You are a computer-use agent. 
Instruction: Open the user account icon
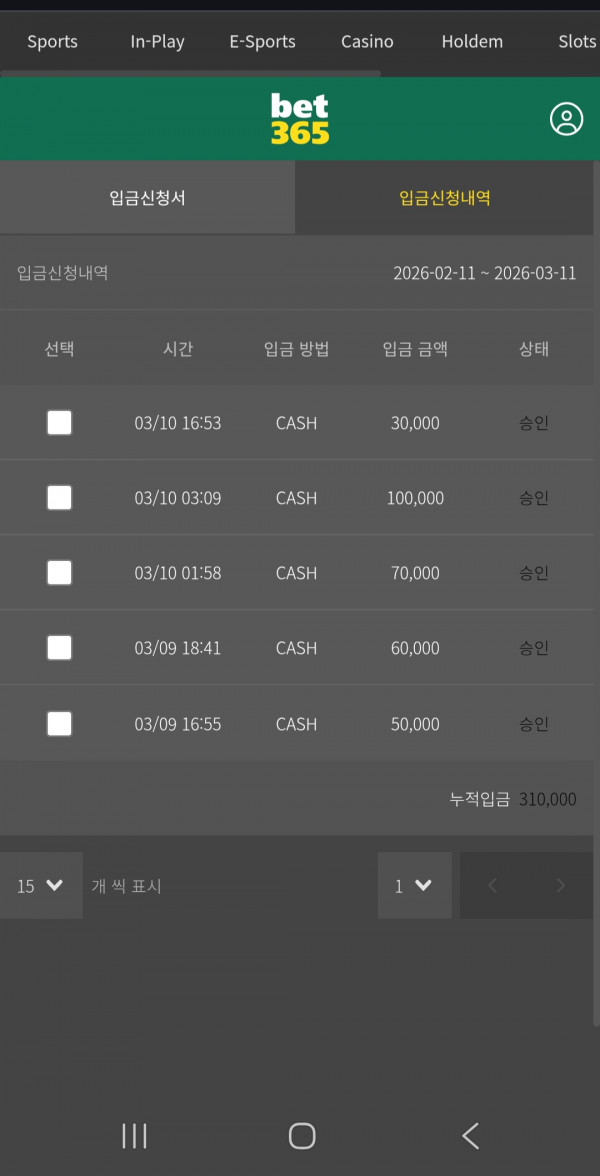pyautogui.click(x=566, y=119)
